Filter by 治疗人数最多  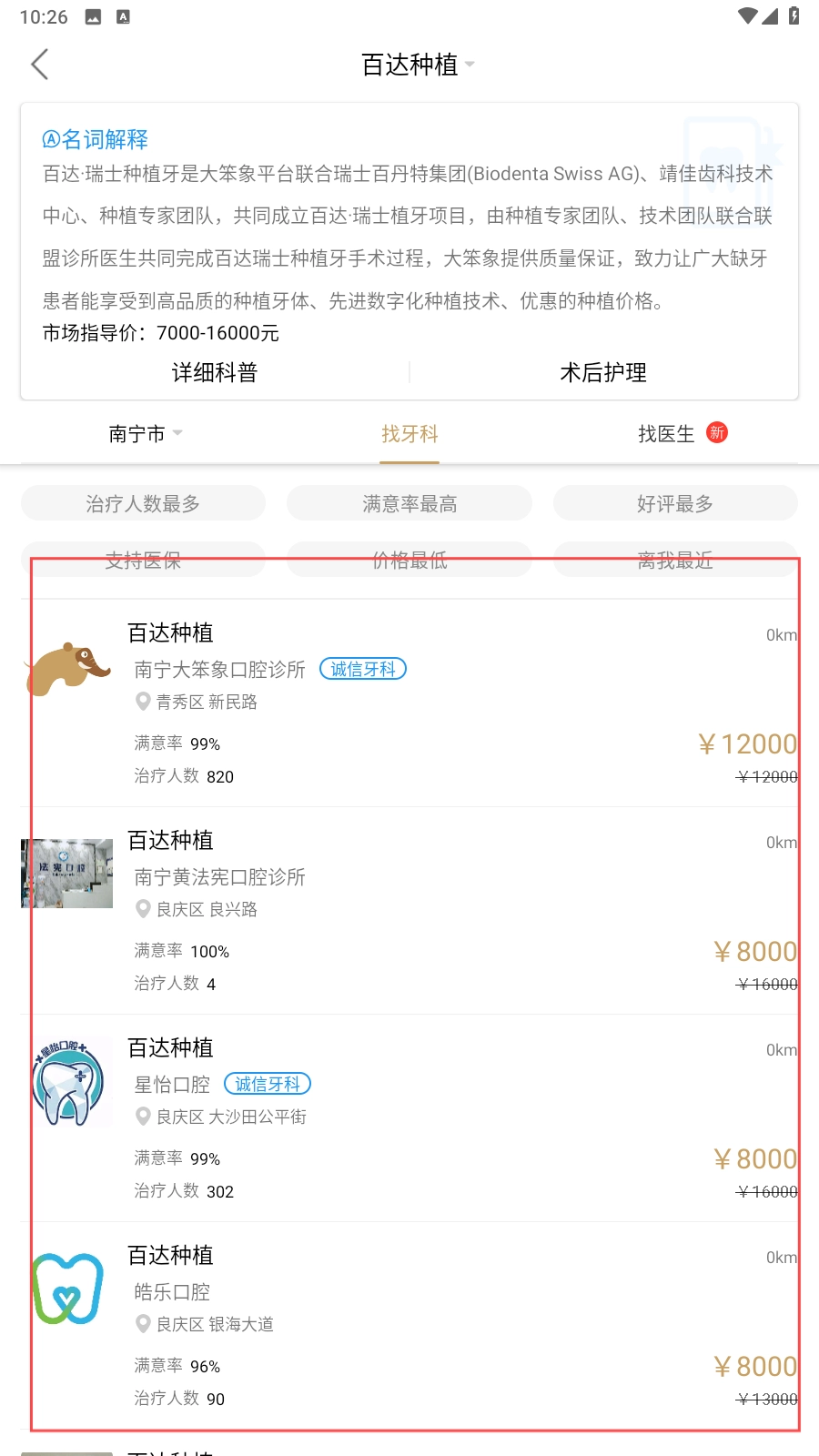143,503
